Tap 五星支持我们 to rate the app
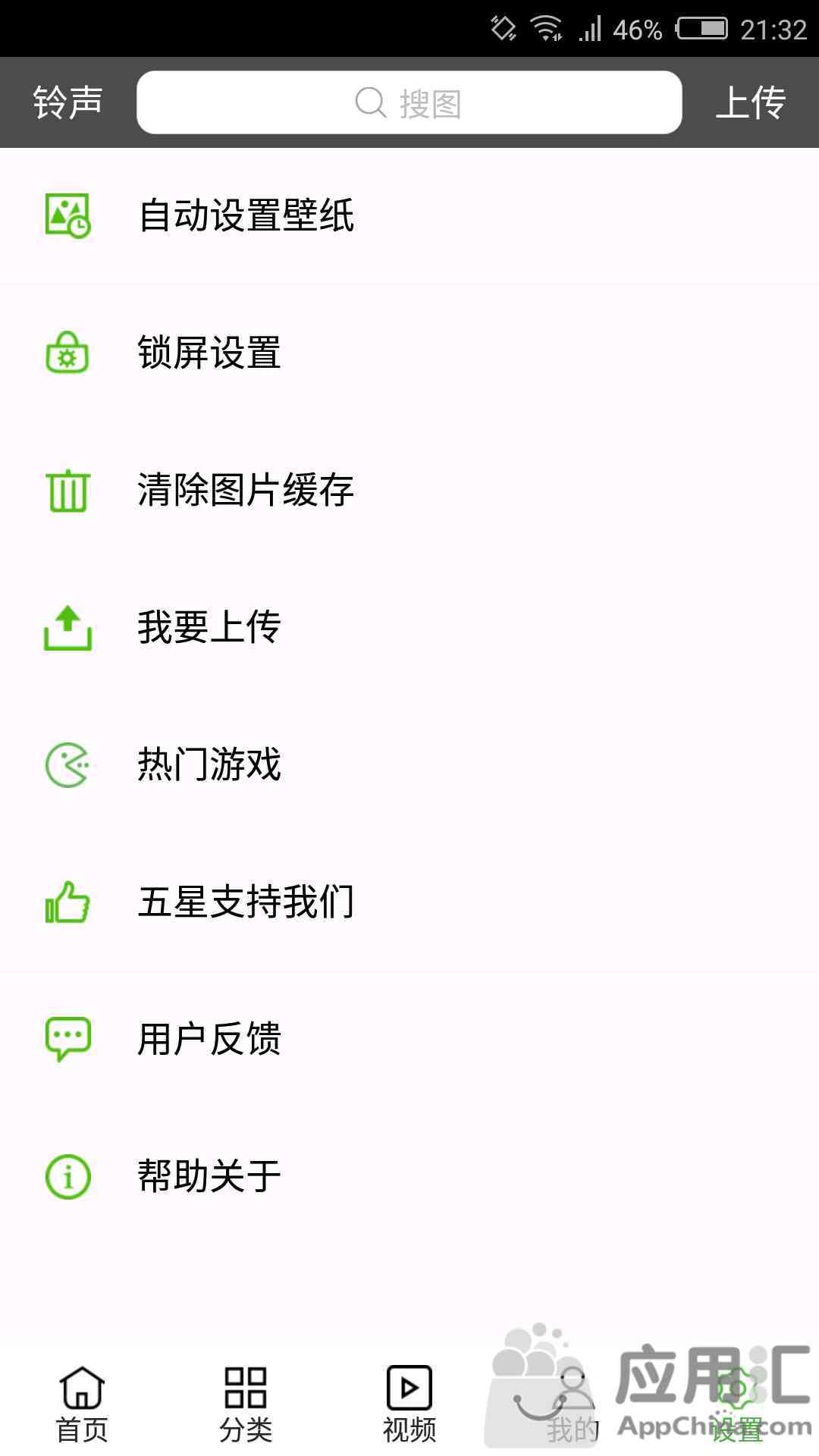The image size is (819, 1456). [x=409, y=902]
